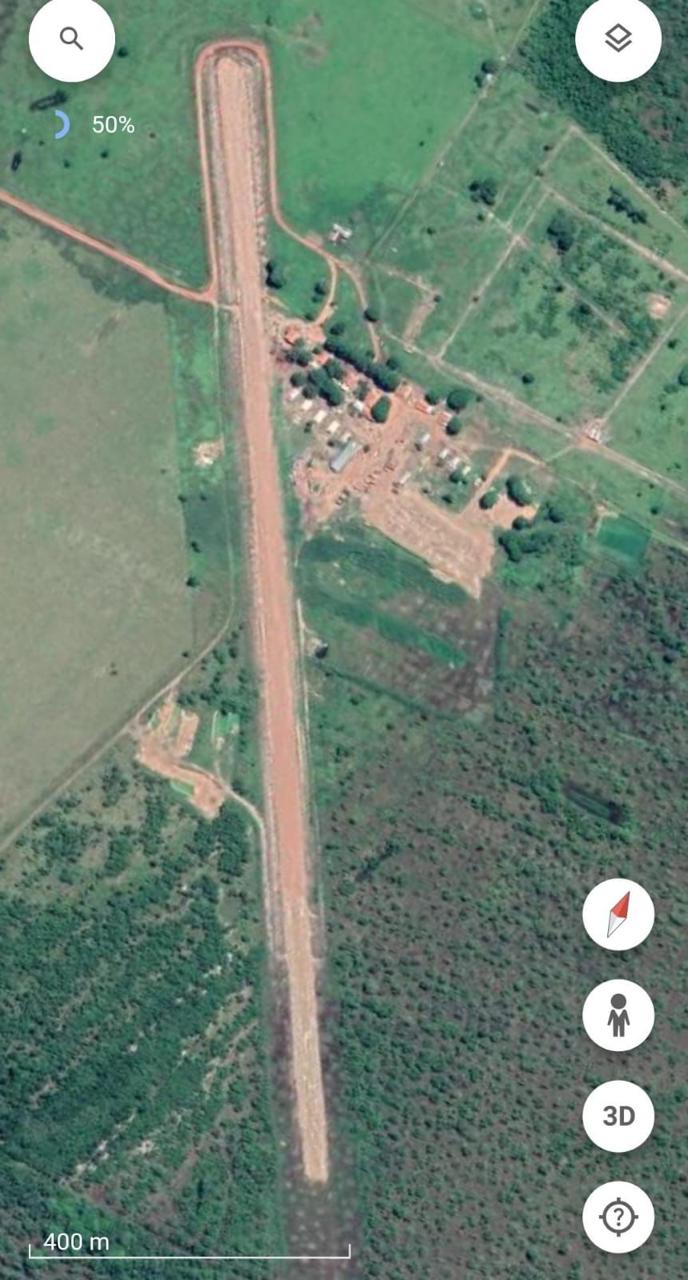Viewport: 688px width, 1280px height.
Task: Open the search button
Action: tap(71, 39)
